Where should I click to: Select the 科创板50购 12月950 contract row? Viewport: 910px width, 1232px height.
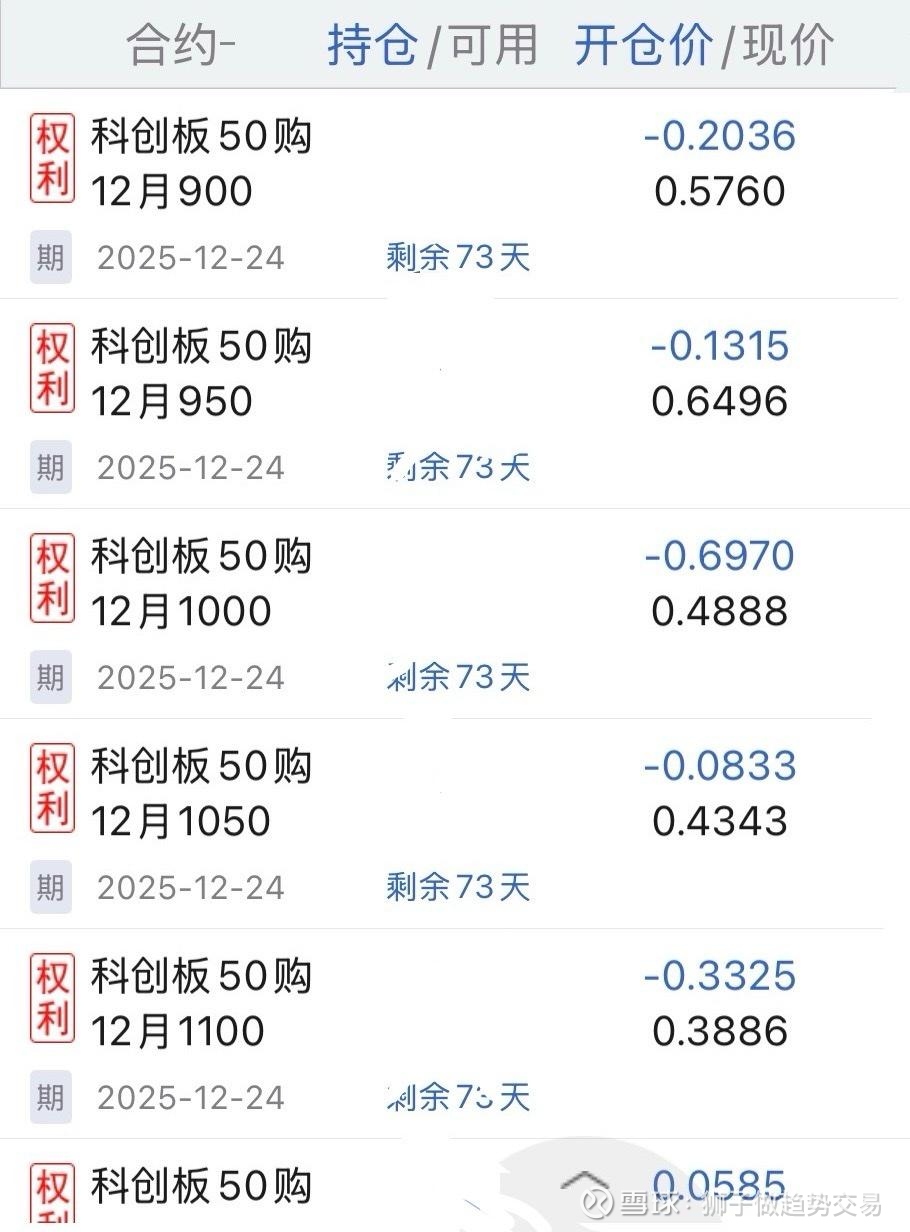coord(202,373)
